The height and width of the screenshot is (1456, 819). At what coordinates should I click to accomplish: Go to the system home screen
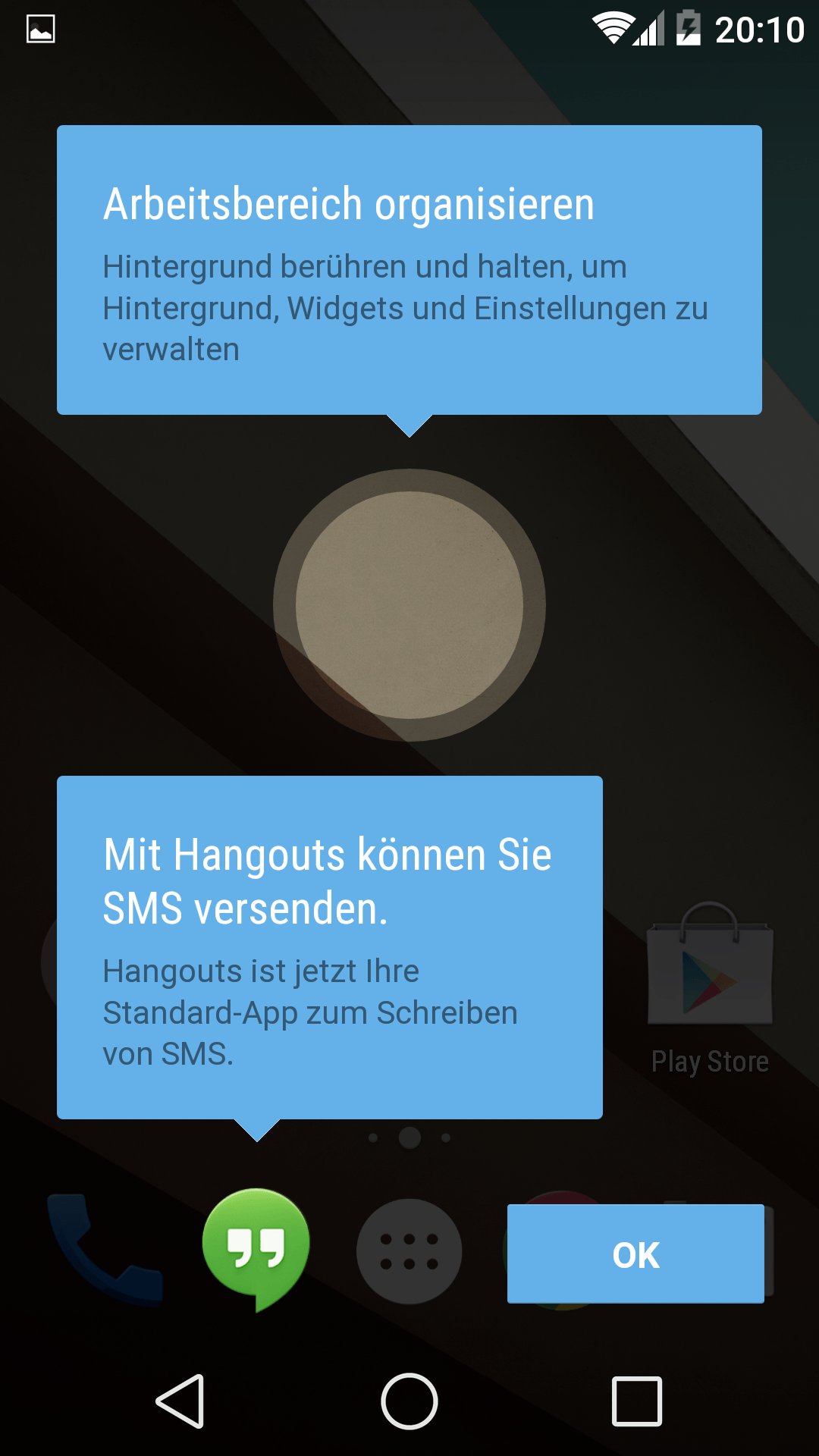(409, 1401)
